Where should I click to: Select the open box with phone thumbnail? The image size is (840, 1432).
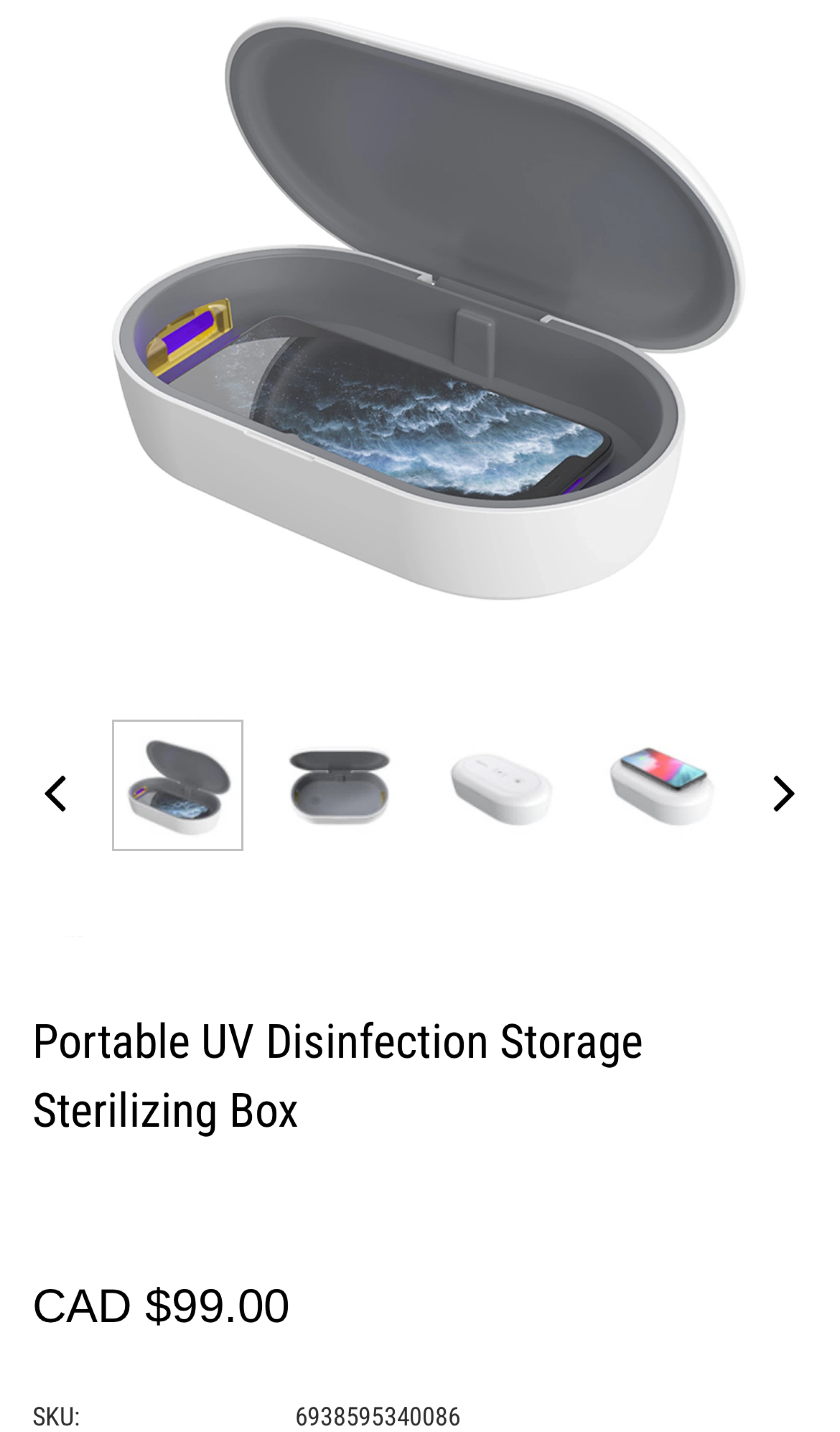(x=178, y=785)
